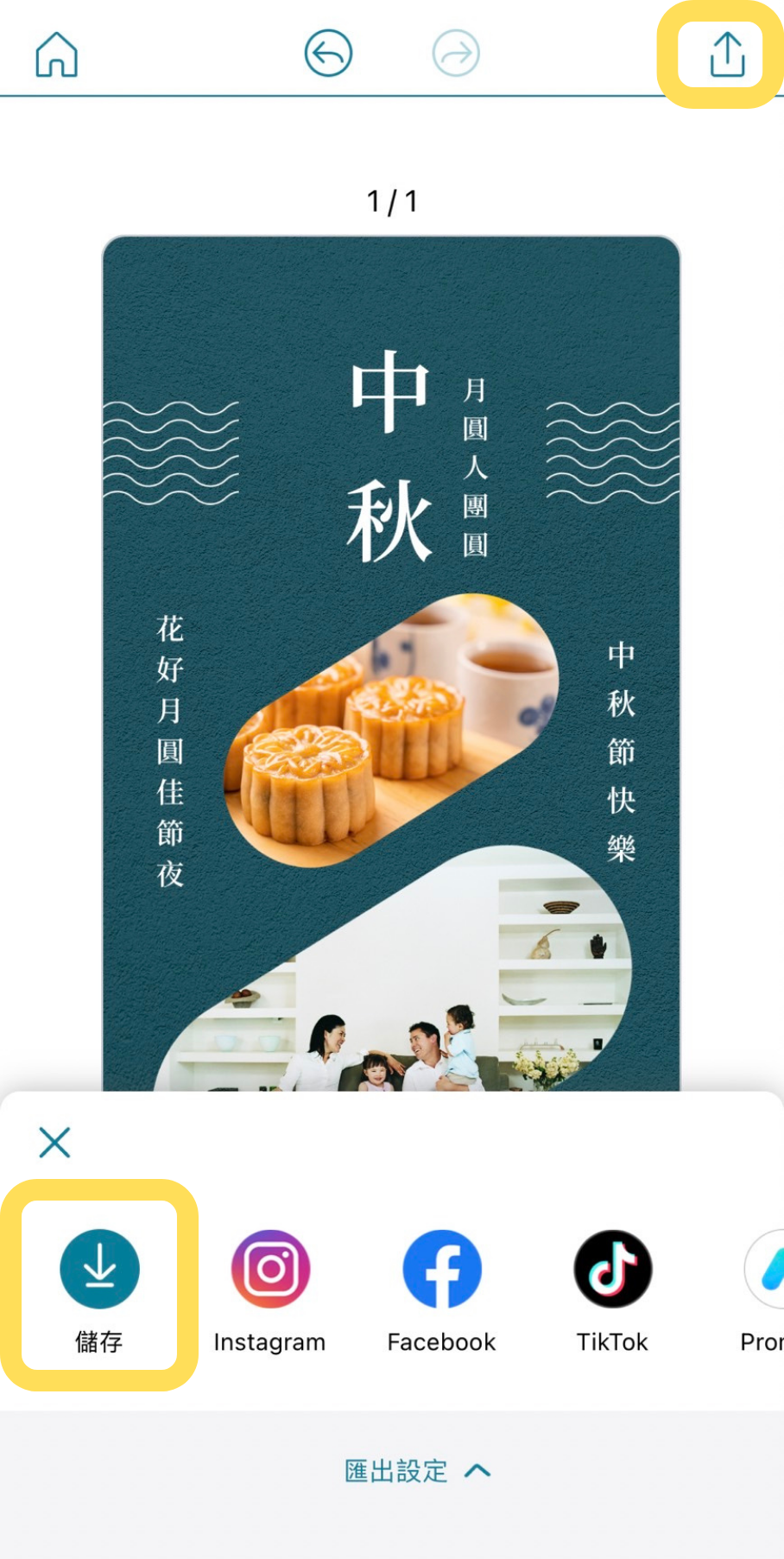Share the design to Facebook
Screen dimensions: 784x1559
coord(441,1283)
